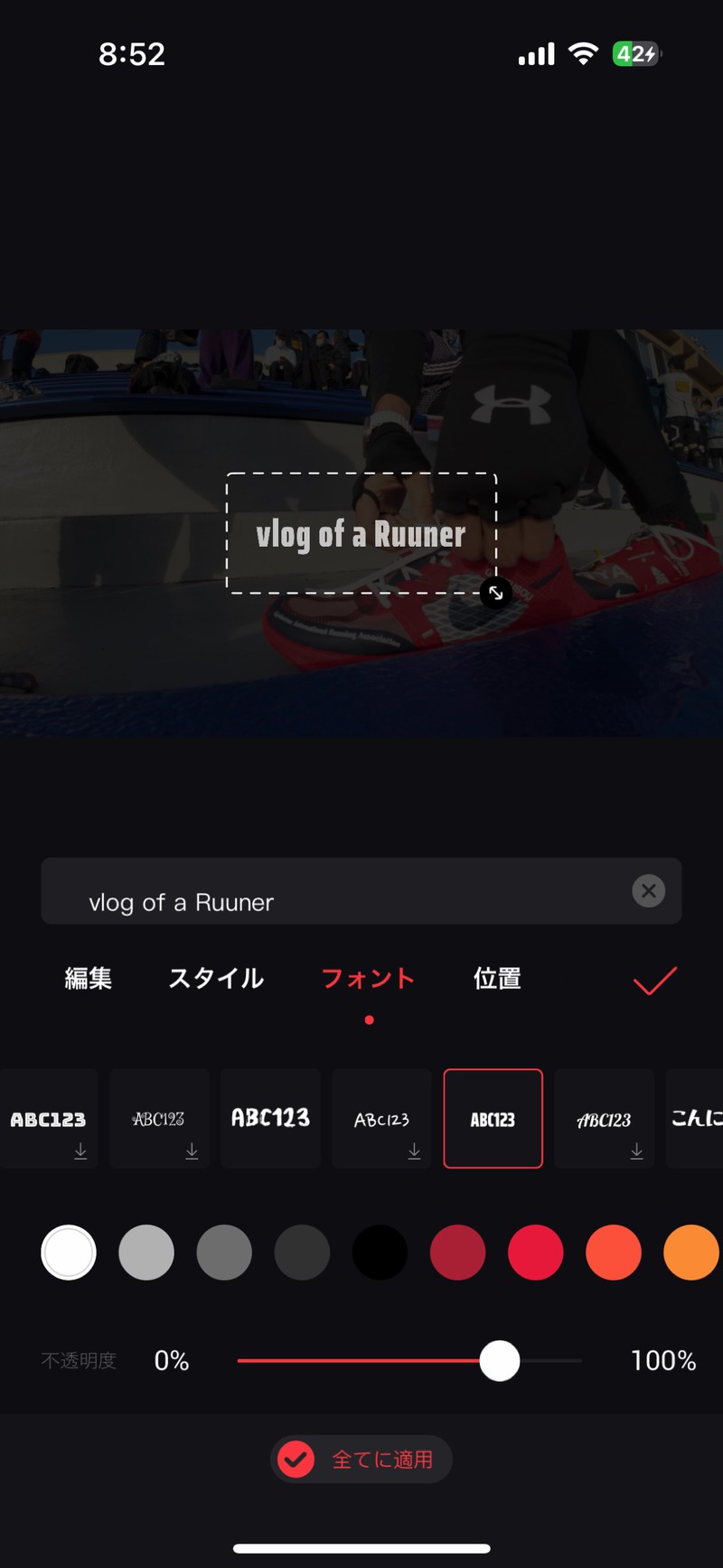723x1568 pixels.
Task: Open the 位置 tab
Action: (497, 978)
